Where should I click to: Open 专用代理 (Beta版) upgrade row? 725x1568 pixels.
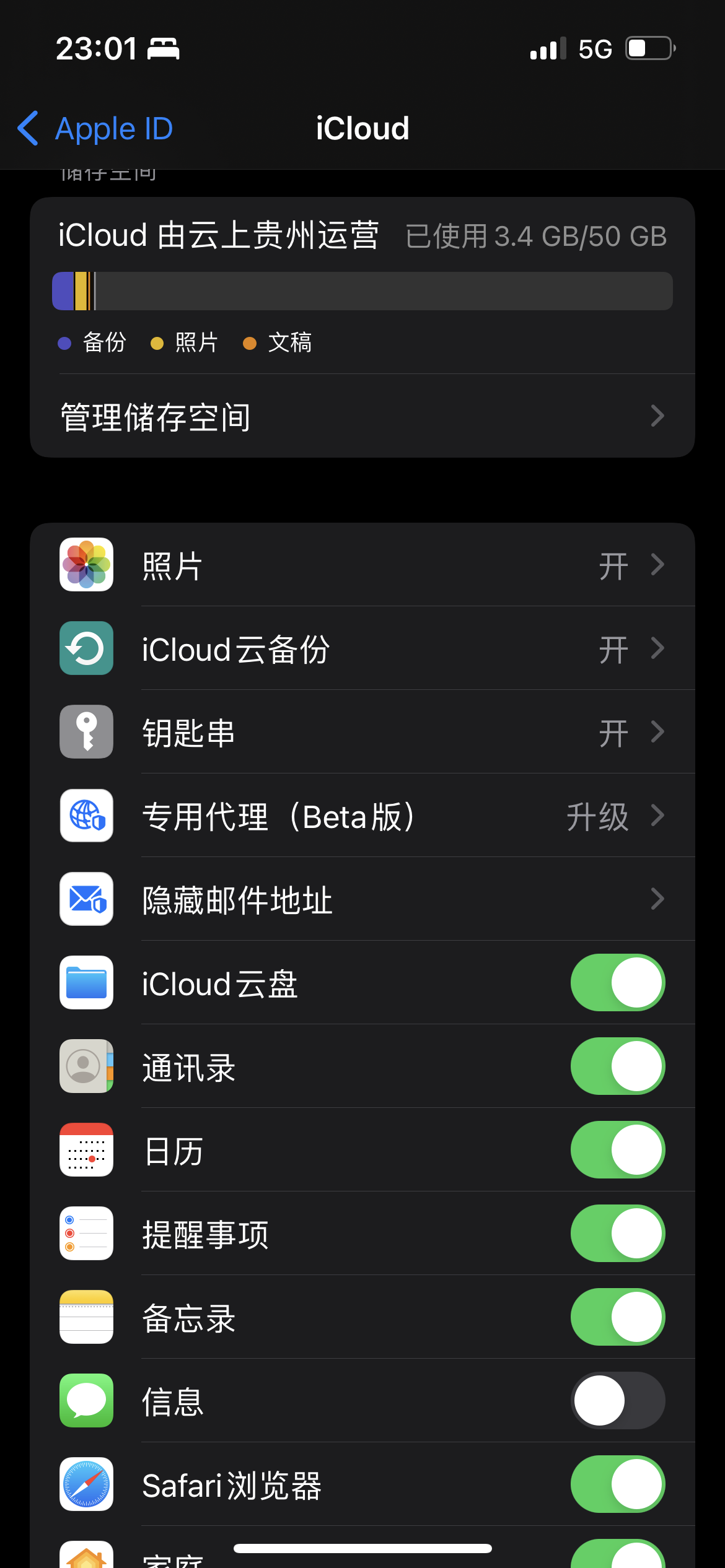pos(362,816)
